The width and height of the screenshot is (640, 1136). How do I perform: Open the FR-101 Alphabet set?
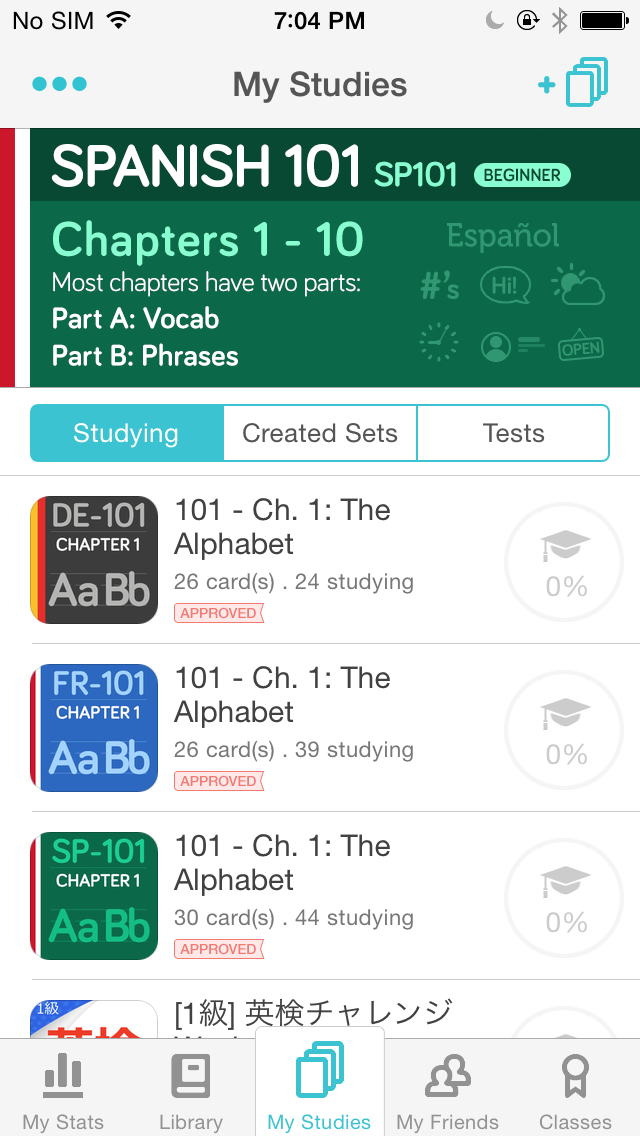click(x=320, y=728)
